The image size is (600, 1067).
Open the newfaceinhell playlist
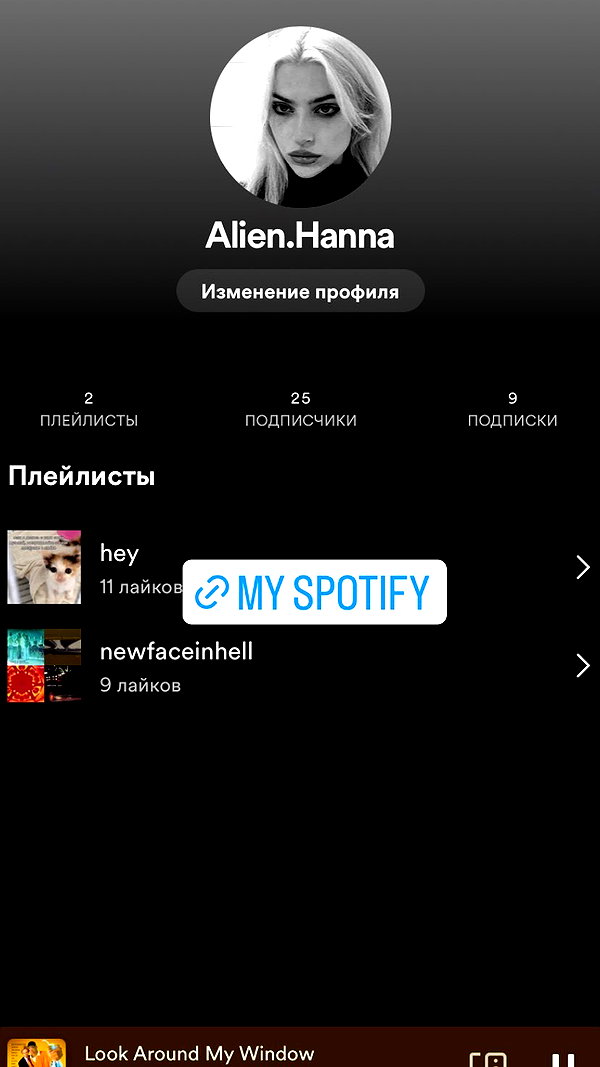(x=300, y=666)
